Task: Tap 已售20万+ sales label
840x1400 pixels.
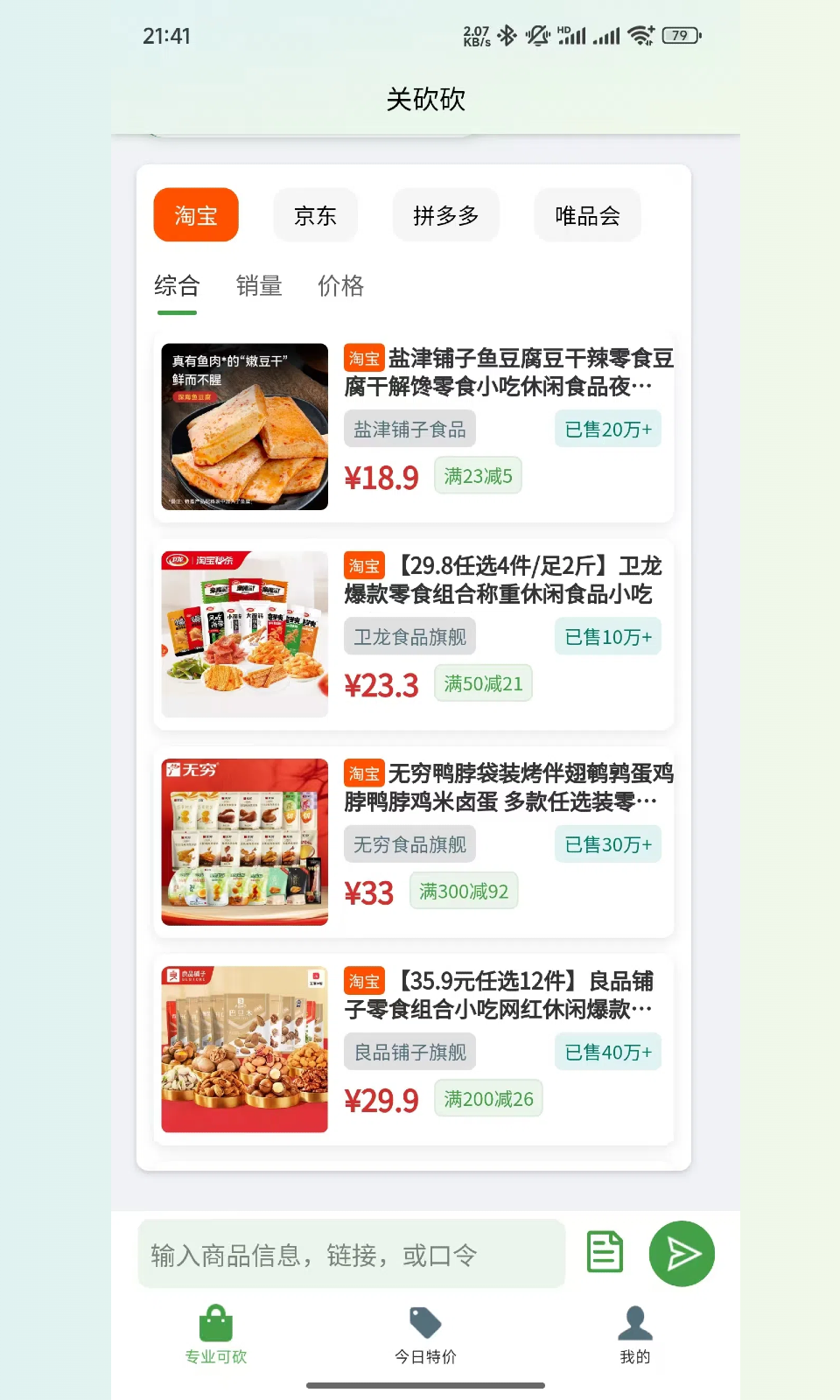Action: click(x=607, y=429)
